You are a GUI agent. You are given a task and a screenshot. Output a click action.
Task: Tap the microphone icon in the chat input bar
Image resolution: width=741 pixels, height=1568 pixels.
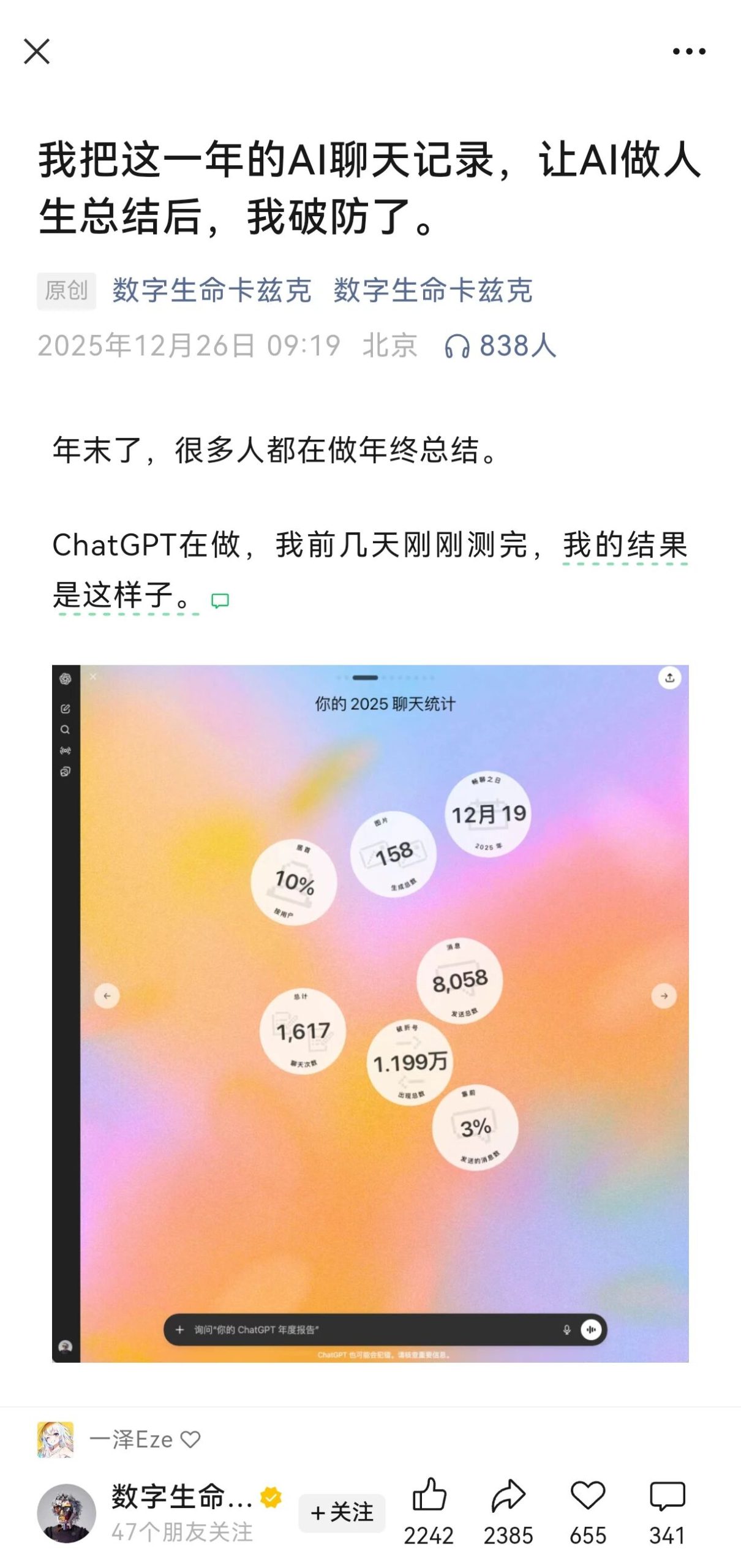click(566, 1329)
